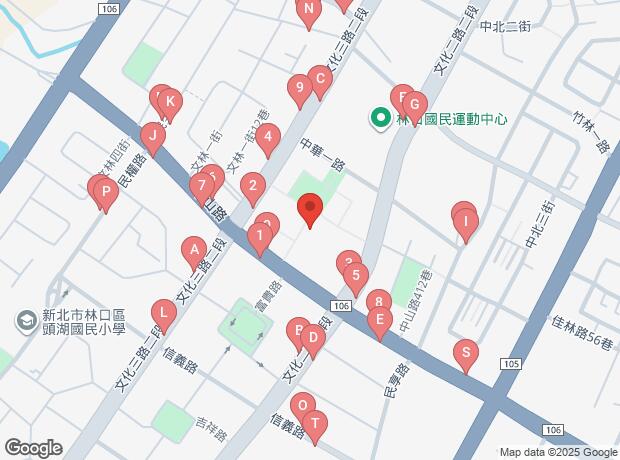Tap the unlabeled red center pin

[x=310, y=211]
